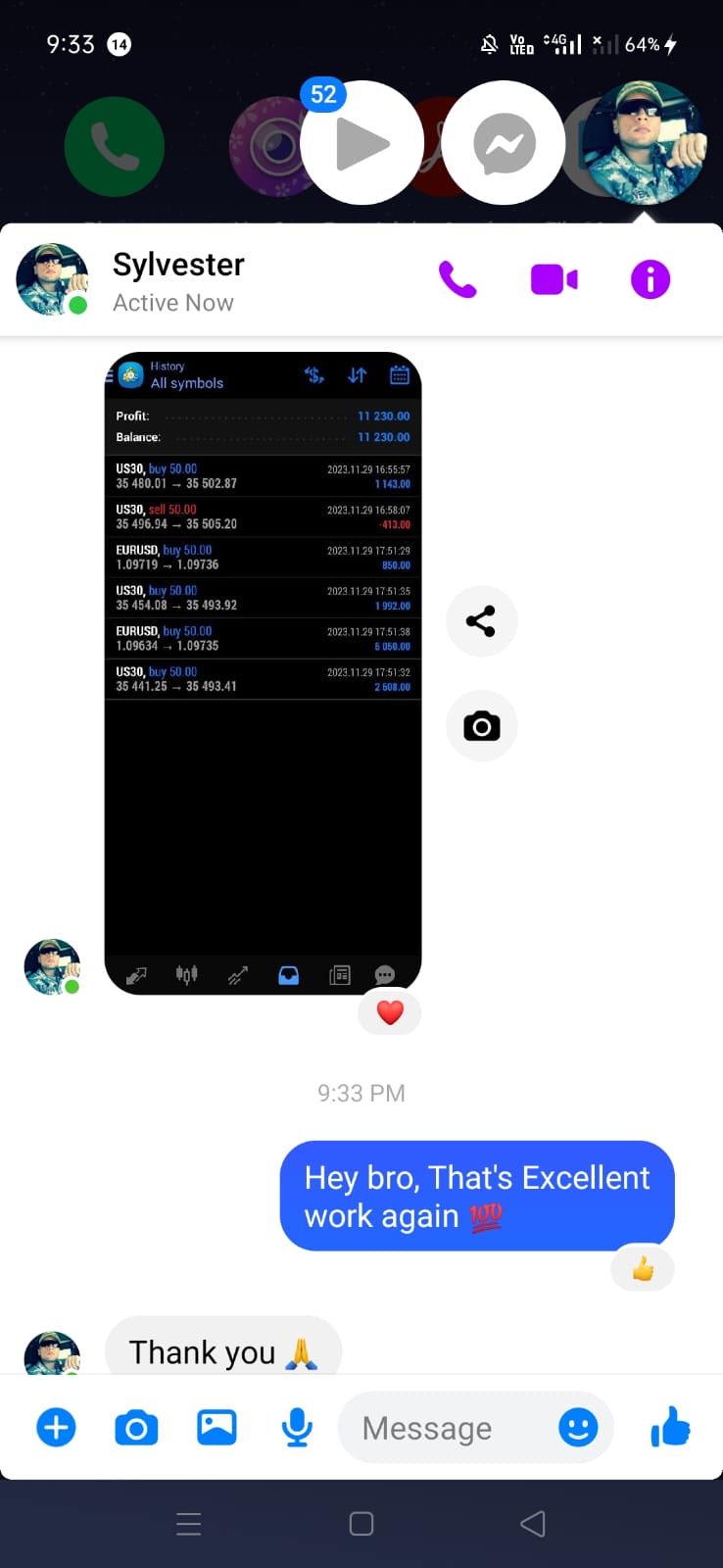Send a thumbs-up like
Screen dimensions: 723x1568
point(671,1427)
